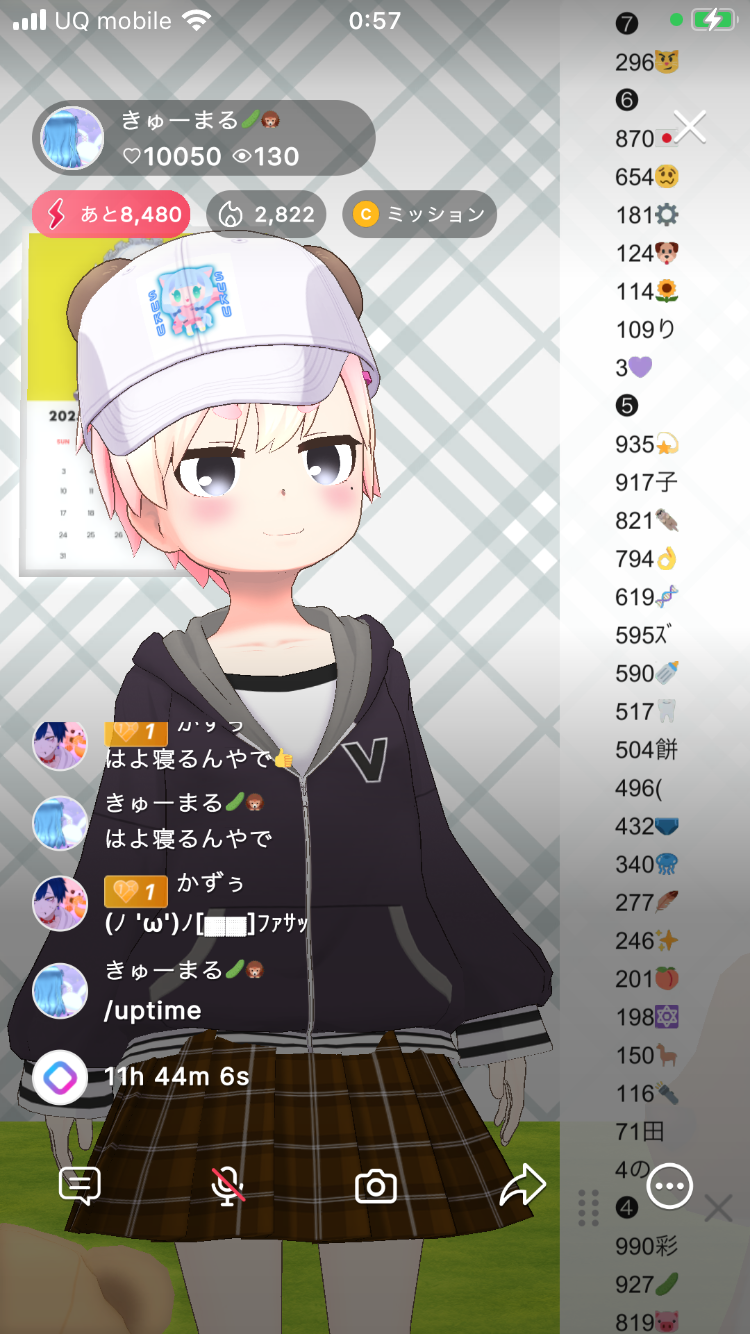Share this live stream
750x1334 pixels.
pos(522,1186)
